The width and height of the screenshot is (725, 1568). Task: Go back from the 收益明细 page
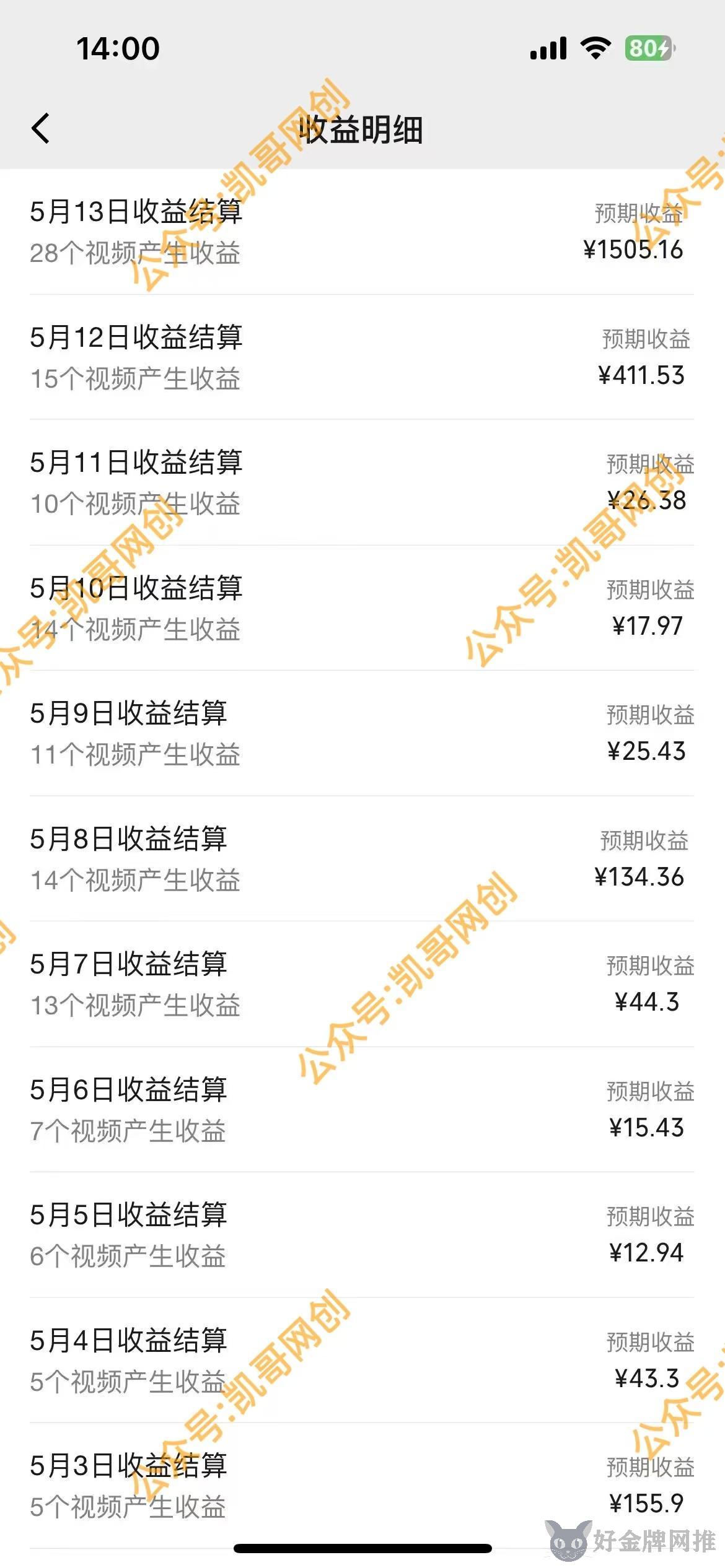click(x=41, y=129)
